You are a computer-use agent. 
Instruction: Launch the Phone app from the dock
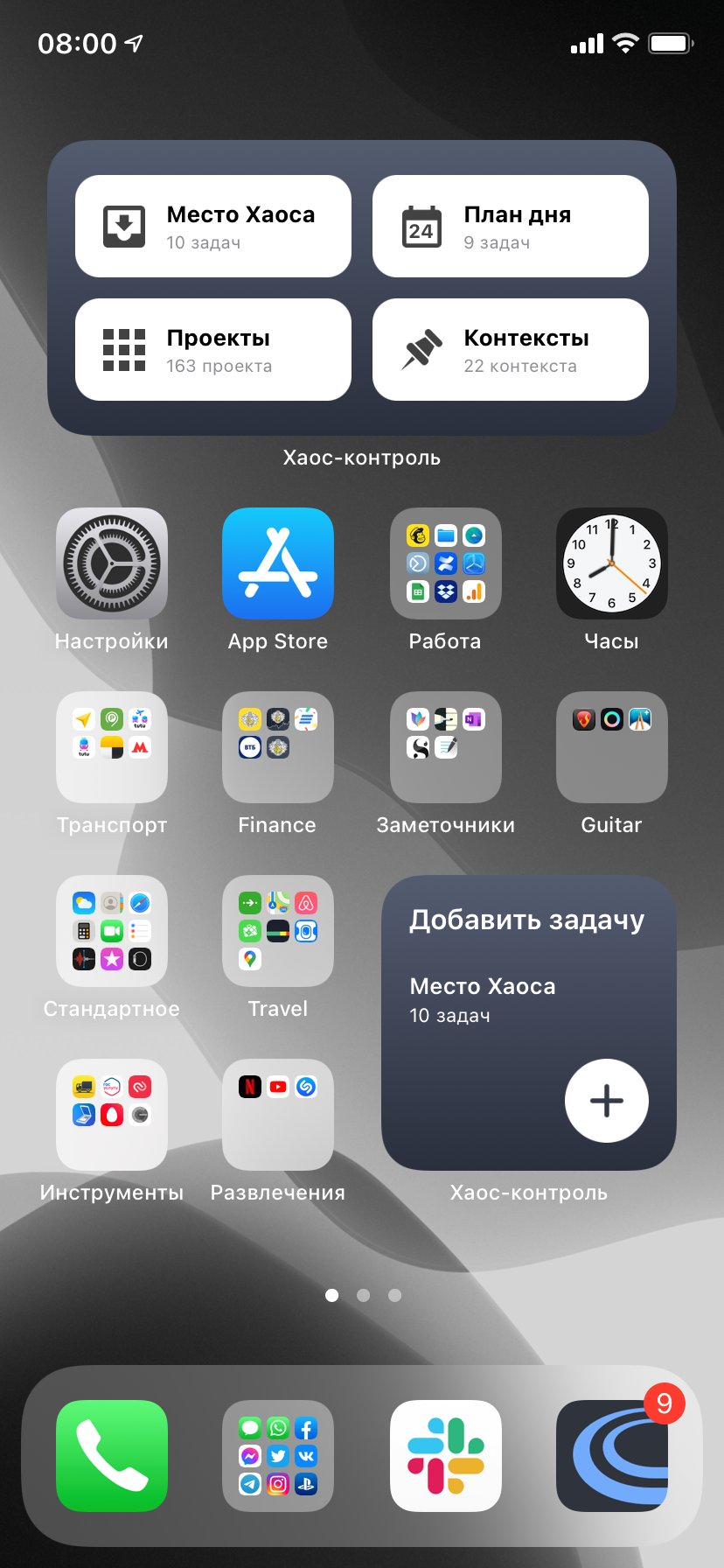[x=112, y=1456]
